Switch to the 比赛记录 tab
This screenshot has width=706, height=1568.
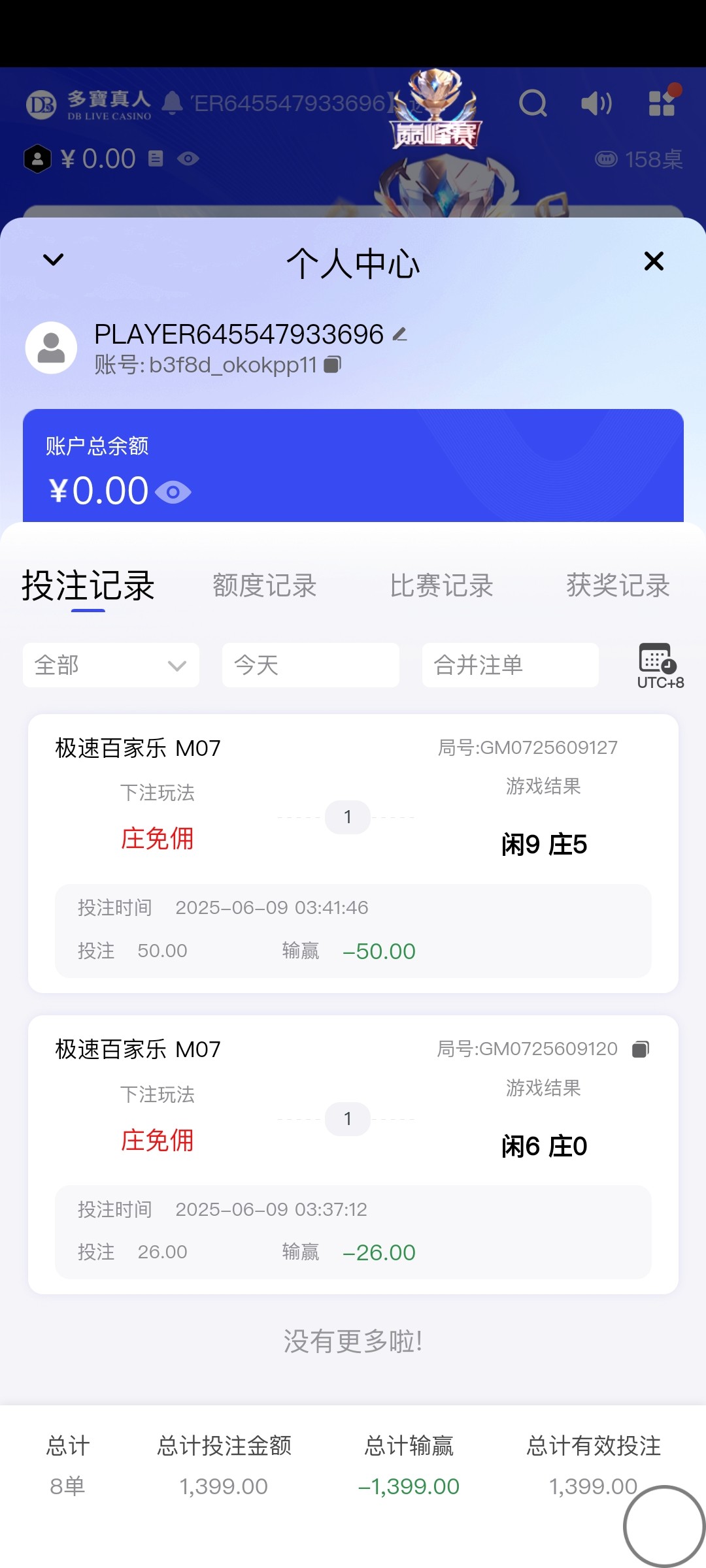coord(441,585)
